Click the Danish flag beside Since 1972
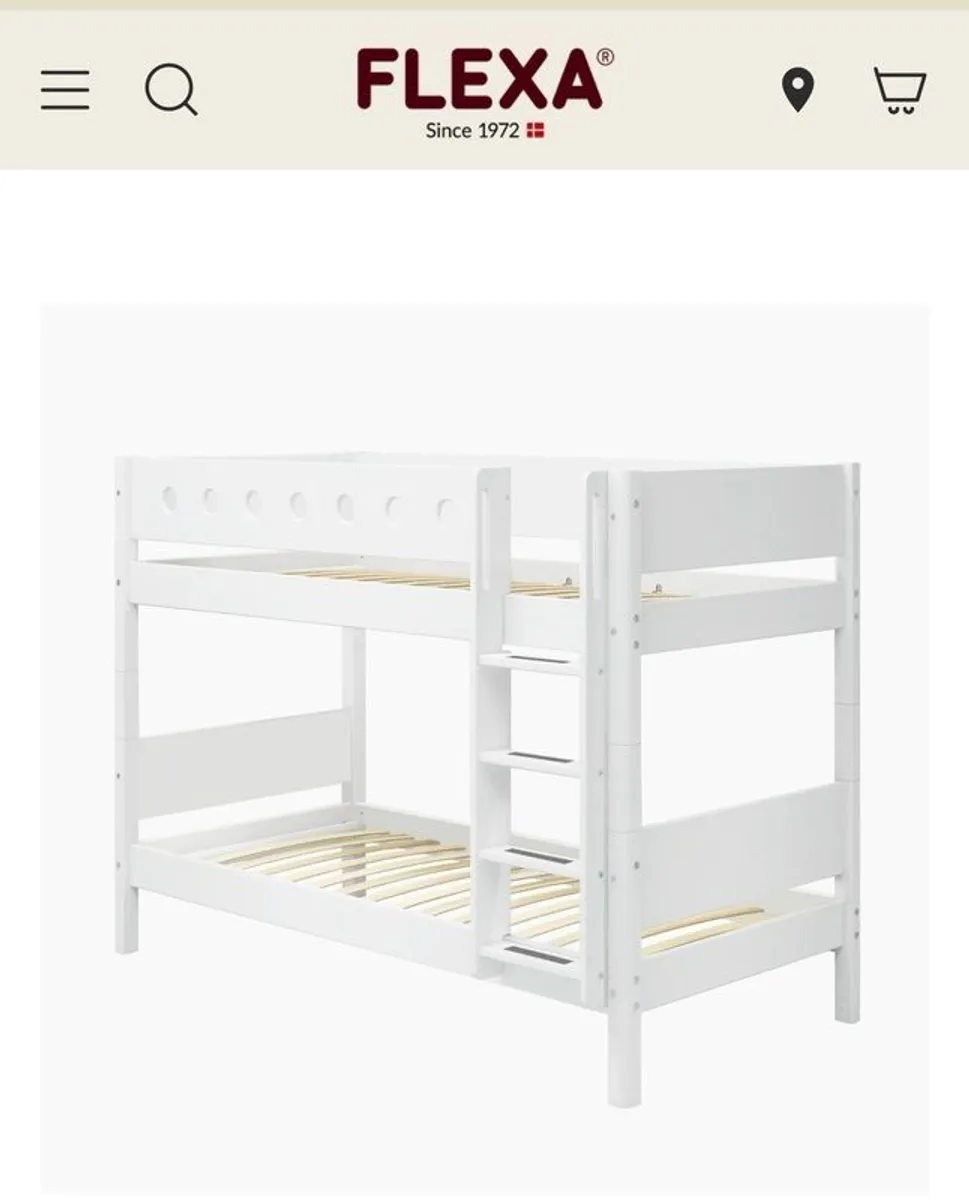This screenshot has height=1200, width=969. point(536,130)
